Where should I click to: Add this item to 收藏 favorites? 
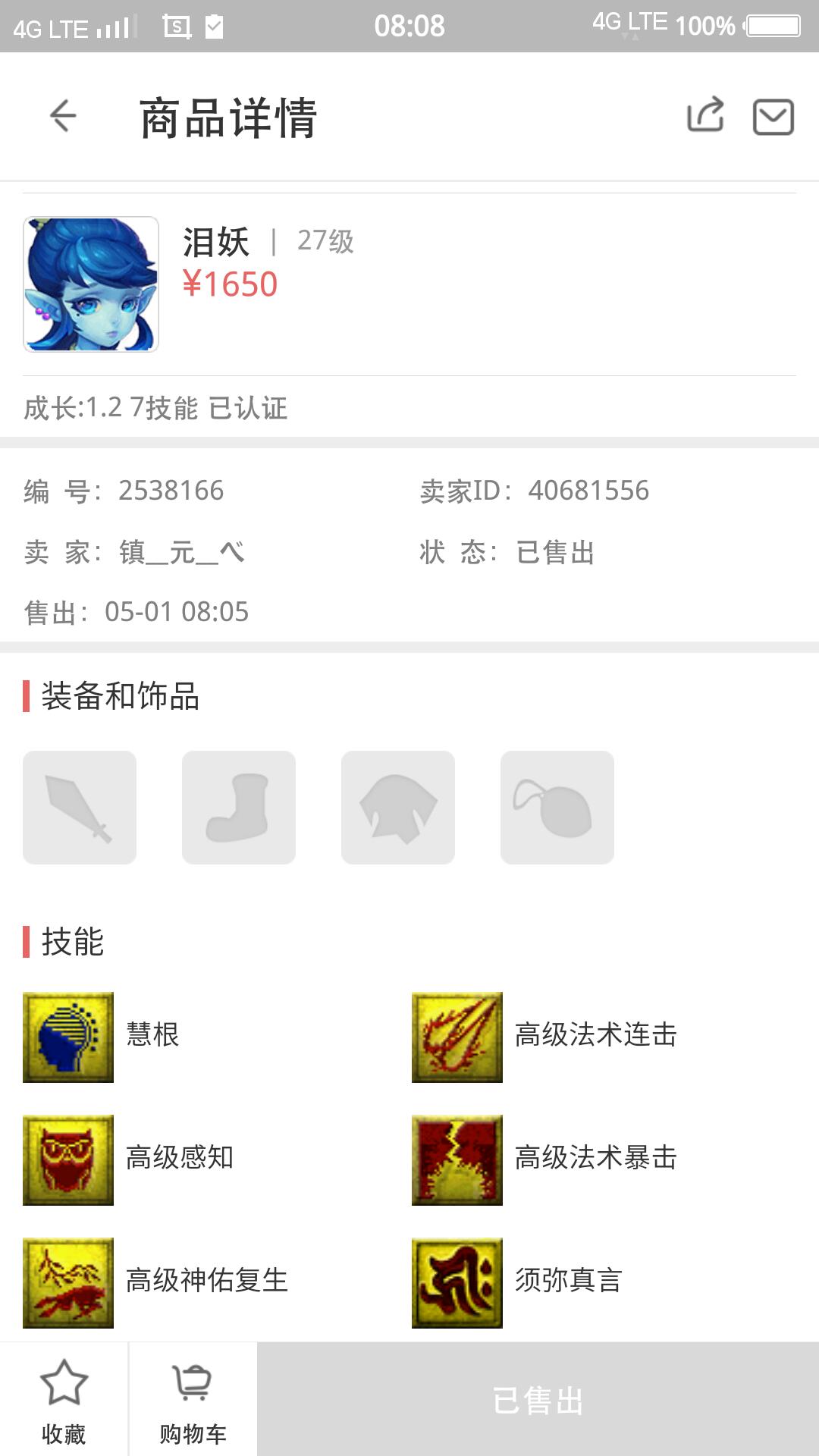pyautogui.click(x=64, y=1399)
